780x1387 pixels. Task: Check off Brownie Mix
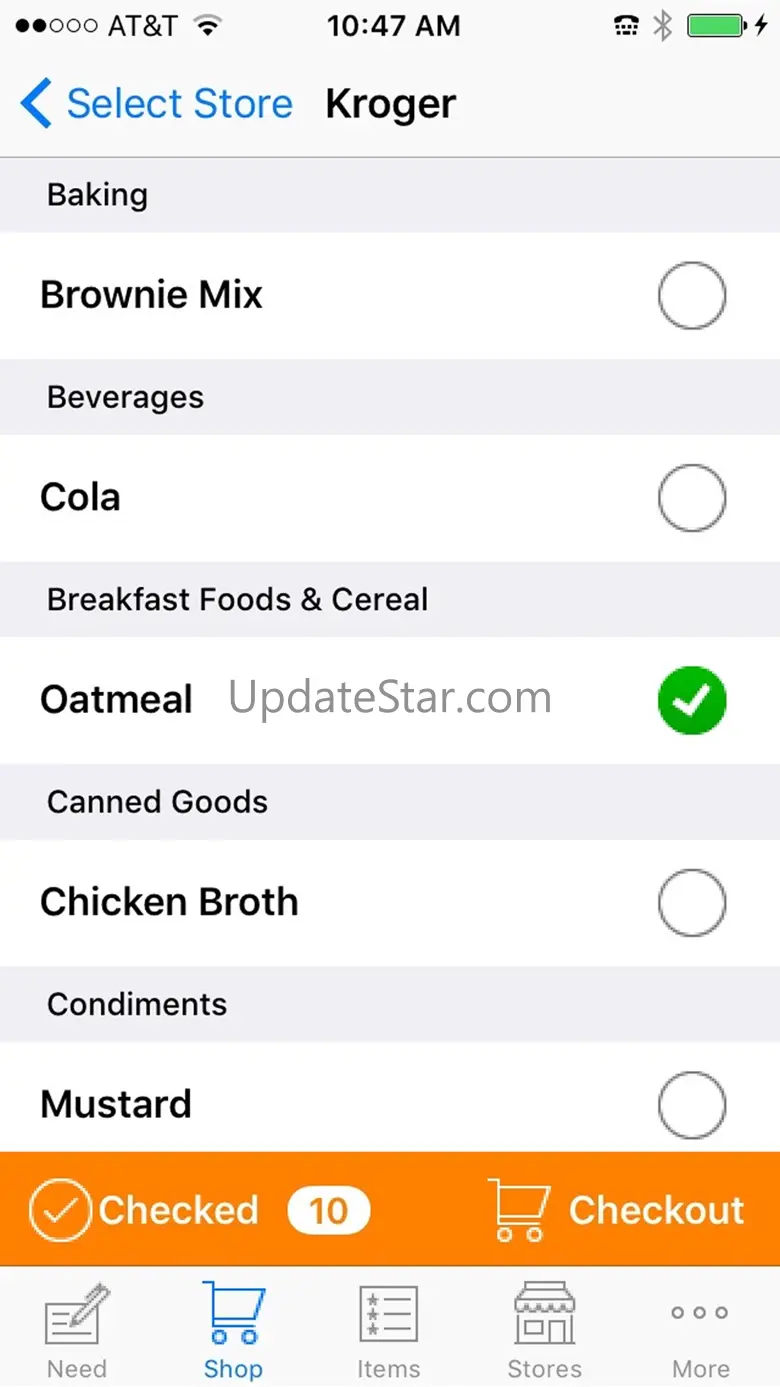691,296
